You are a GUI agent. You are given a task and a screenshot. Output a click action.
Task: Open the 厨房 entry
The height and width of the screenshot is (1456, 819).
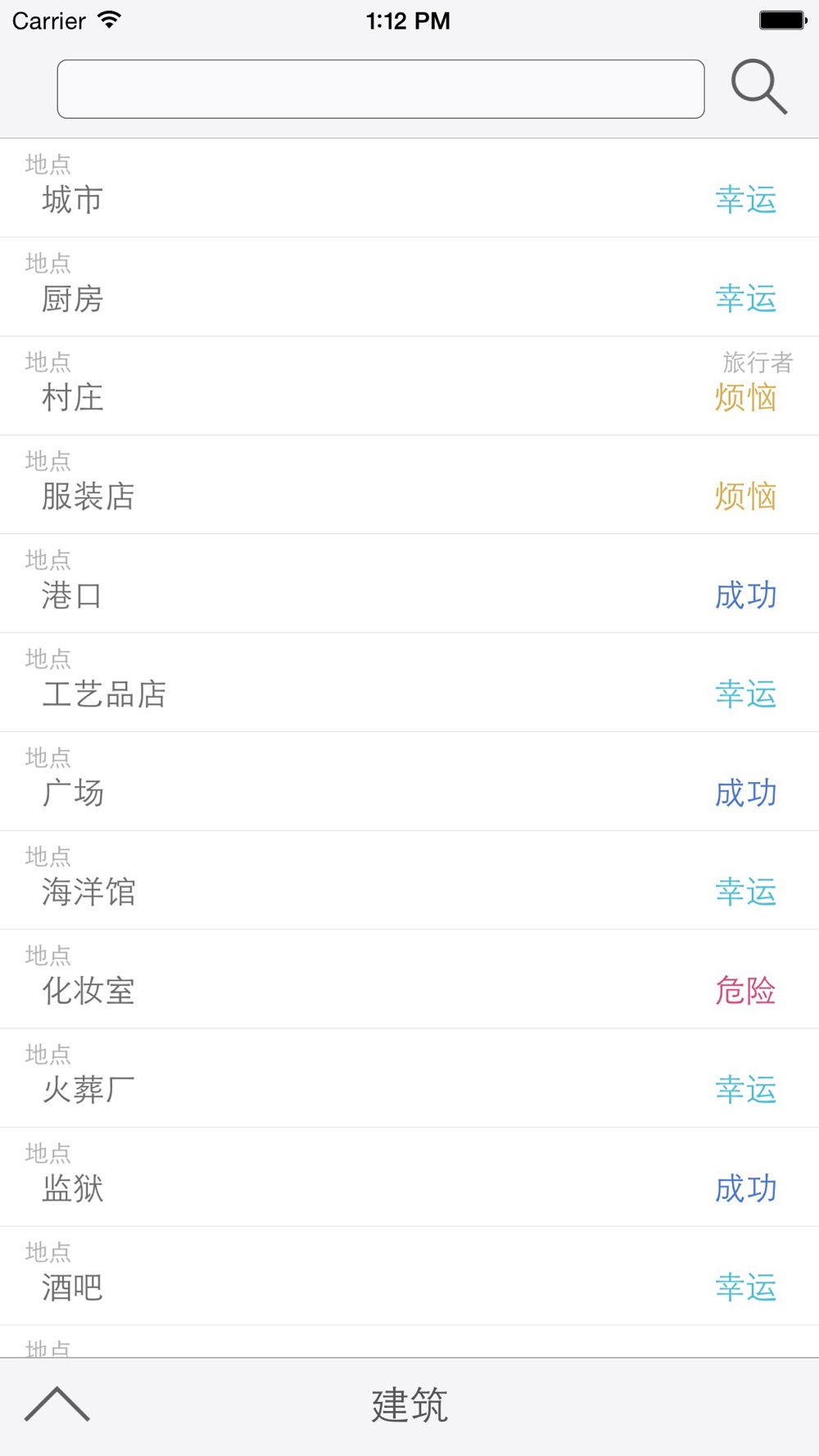(x=409, y=287)
